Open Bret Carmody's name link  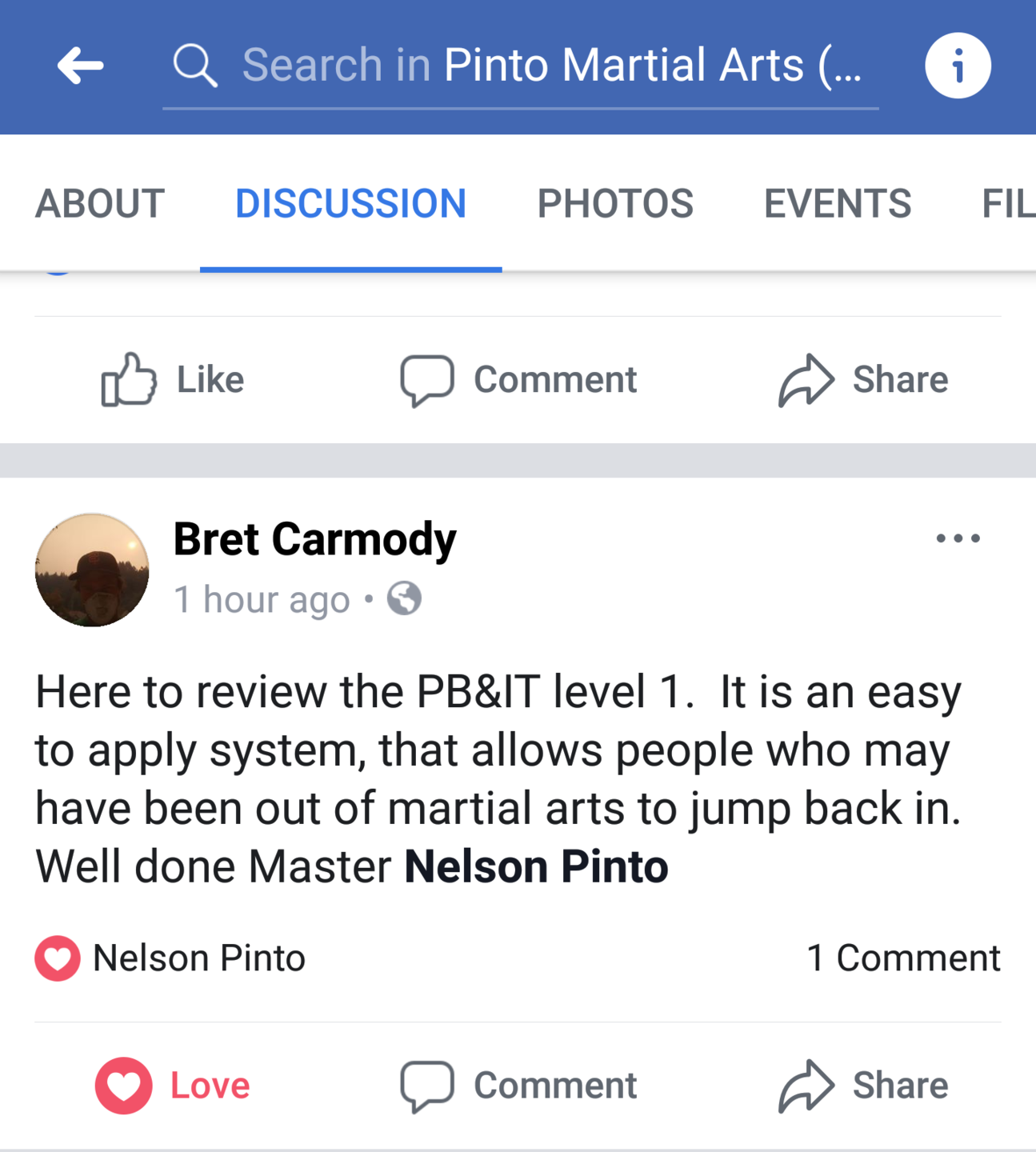pyautogui.click(x=314, y=539)
